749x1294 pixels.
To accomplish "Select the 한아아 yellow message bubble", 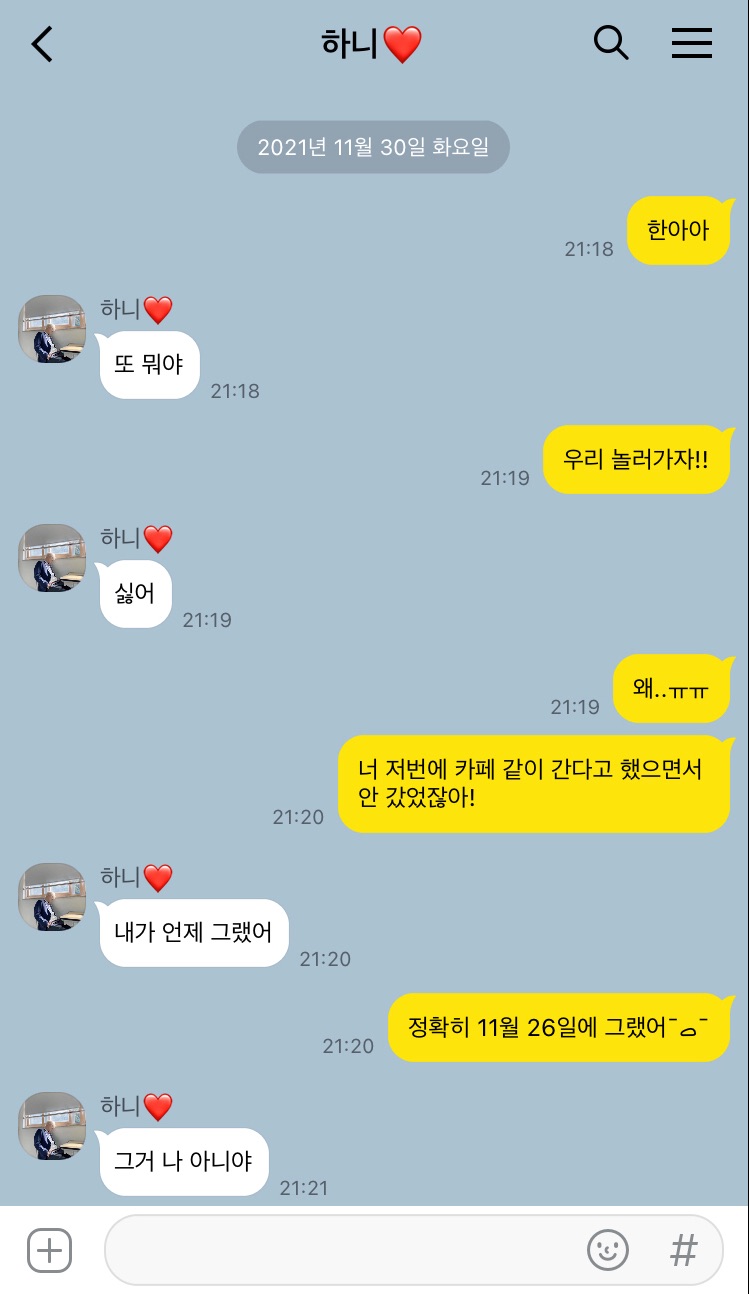I will pyautogui.click(x=679, y=230).
